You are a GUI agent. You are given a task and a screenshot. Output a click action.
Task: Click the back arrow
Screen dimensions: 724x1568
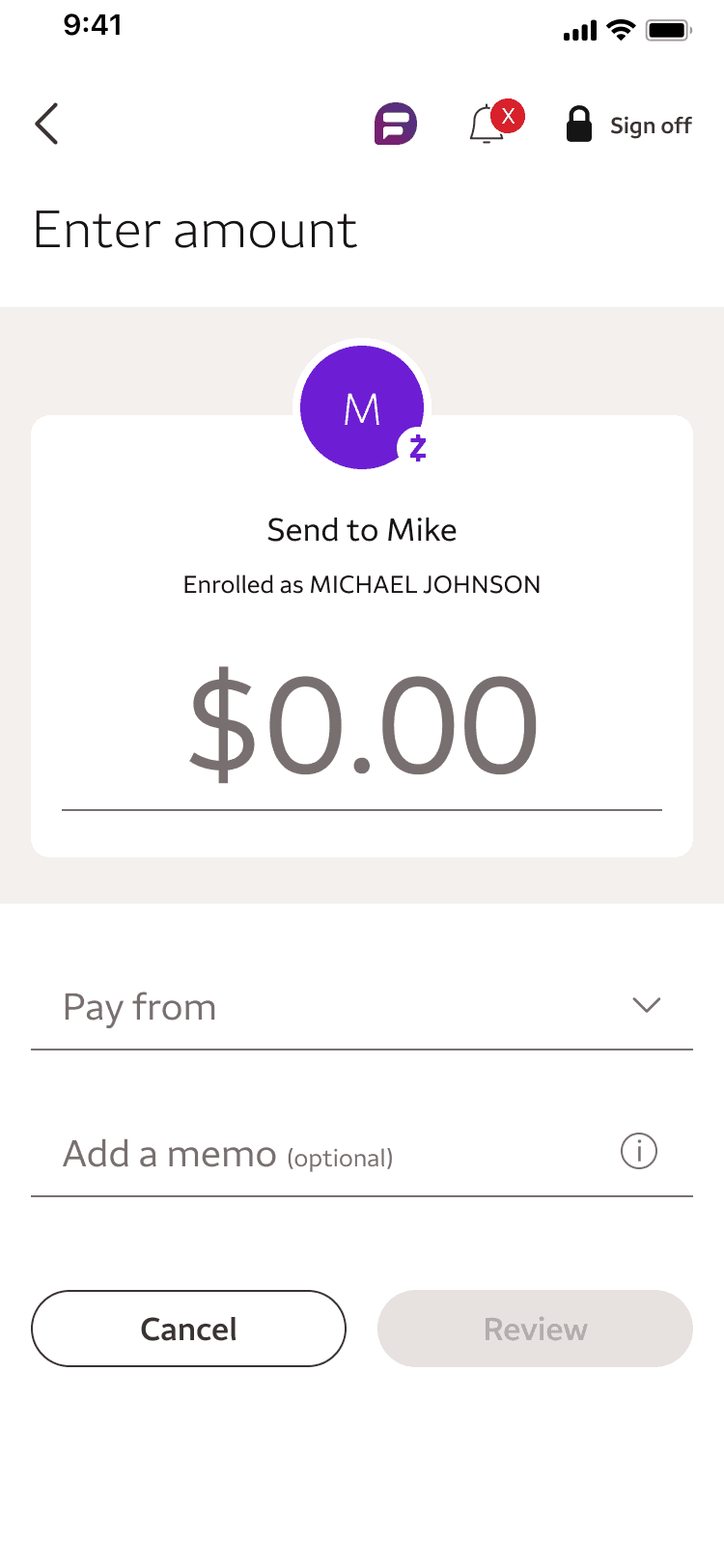pyautogui.click(x=45, y=124)
